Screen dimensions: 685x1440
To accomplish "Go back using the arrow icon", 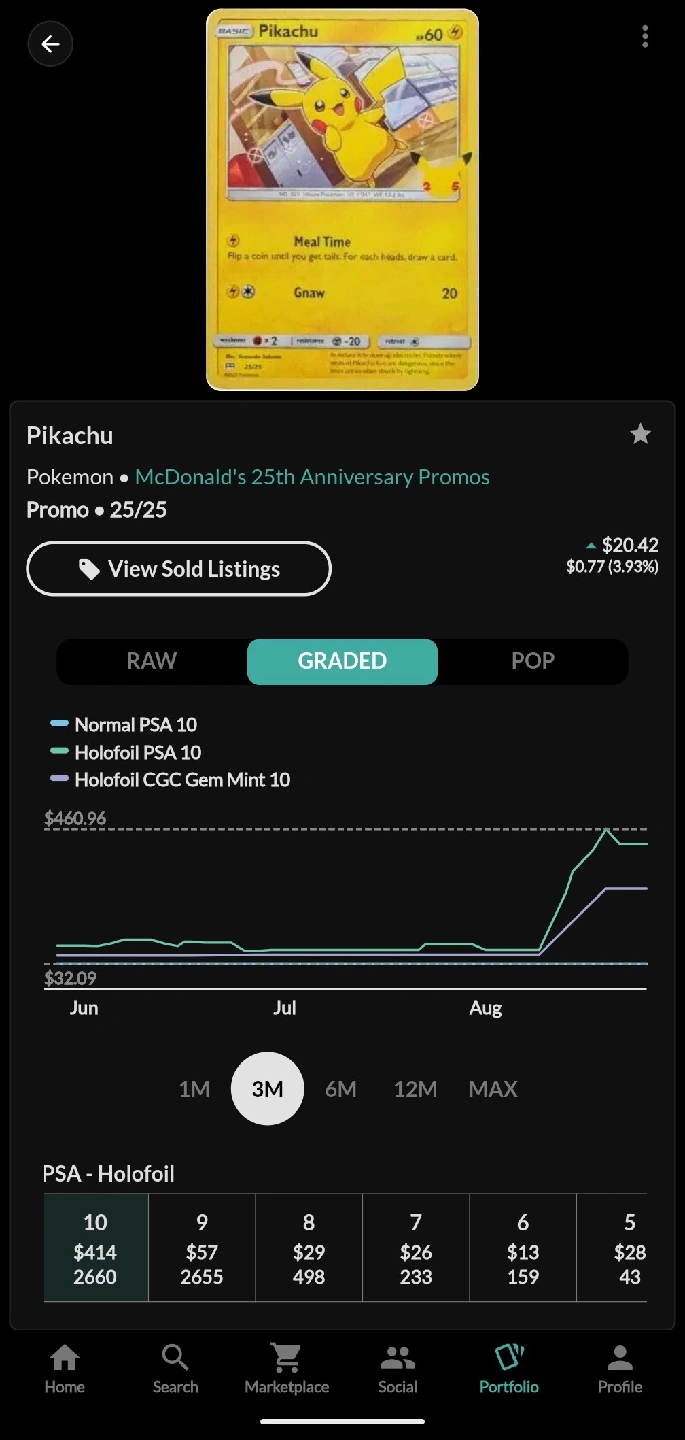I will tap(50, 44).
